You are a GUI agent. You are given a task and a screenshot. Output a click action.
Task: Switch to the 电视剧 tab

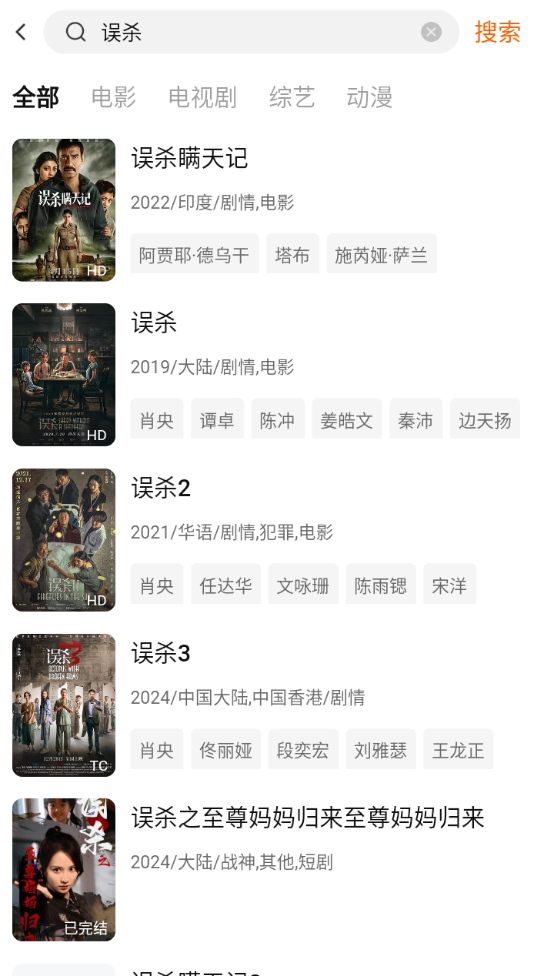(202, 98)
